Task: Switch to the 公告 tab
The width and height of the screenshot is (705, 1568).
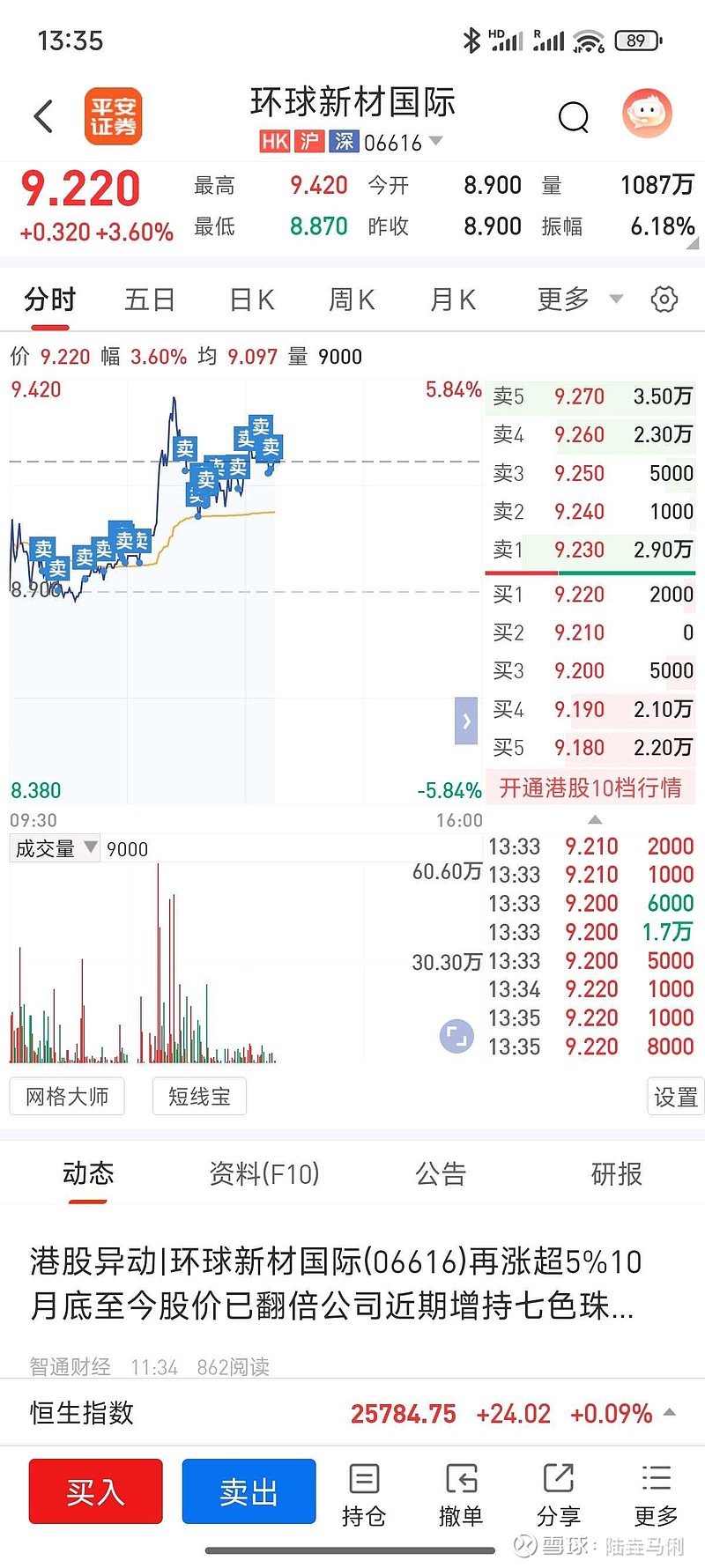Action: tap(441, 1173)
